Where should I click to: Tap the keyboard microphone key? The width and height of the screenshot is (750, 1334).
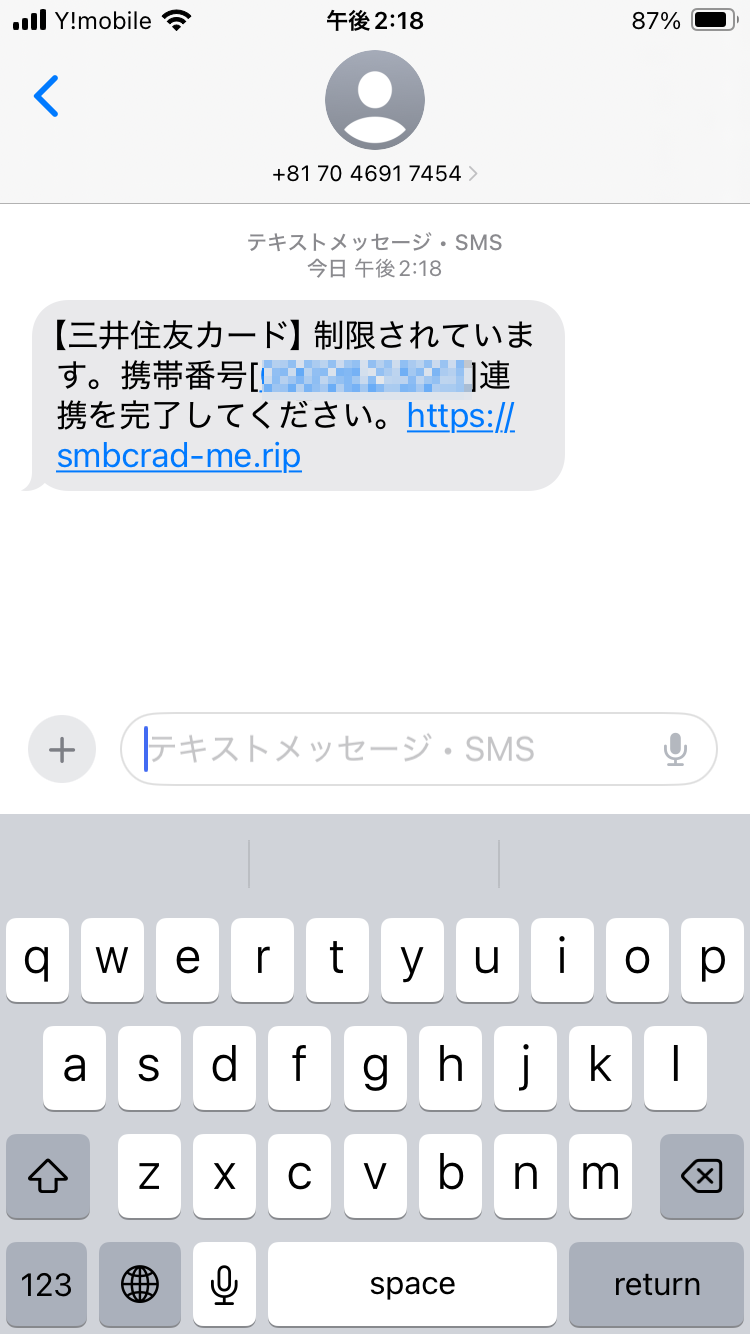click(x=225, y=1284)
